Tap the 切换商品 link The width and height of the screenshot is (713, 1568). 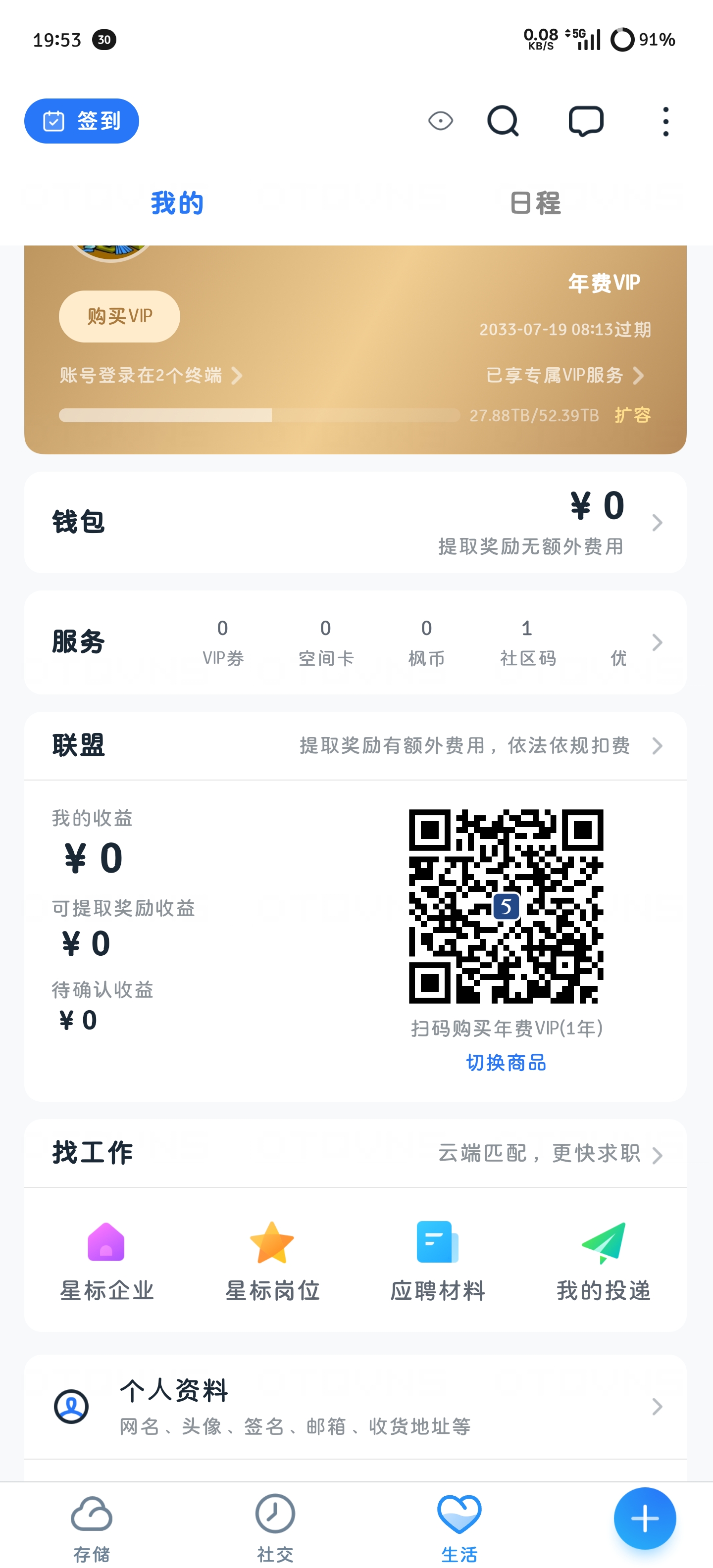tap(506, 1063)
